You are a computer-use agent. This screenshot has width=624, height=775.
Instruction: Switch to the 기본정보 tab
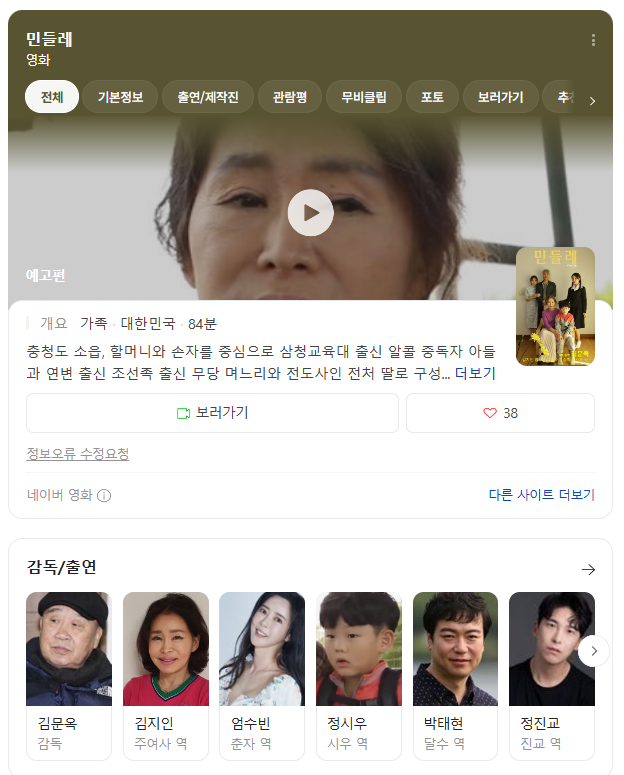121,97
